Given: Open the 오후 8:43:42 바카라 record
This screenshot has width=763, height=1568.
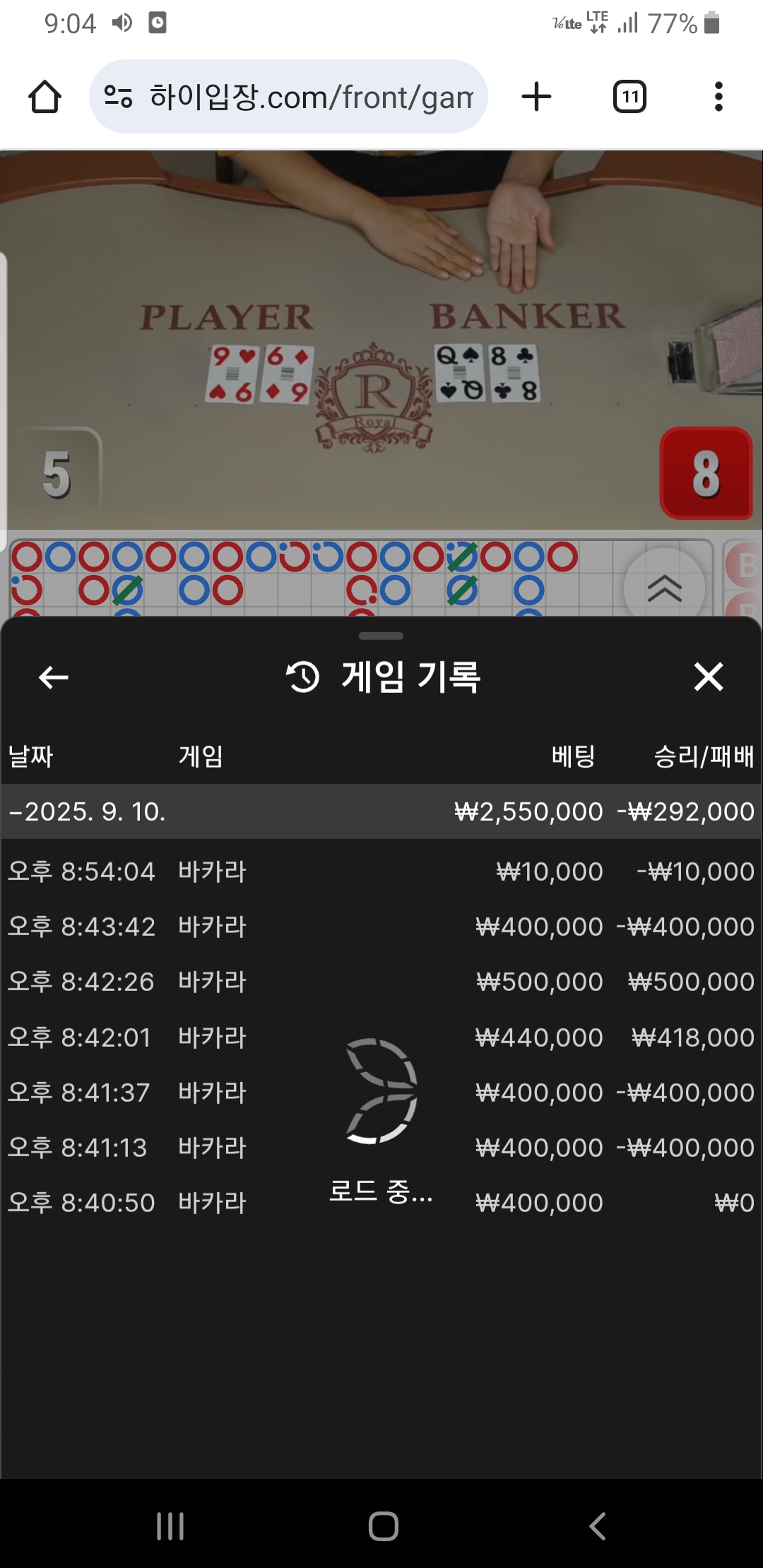Looking at the screenshot, I should 381,927.
